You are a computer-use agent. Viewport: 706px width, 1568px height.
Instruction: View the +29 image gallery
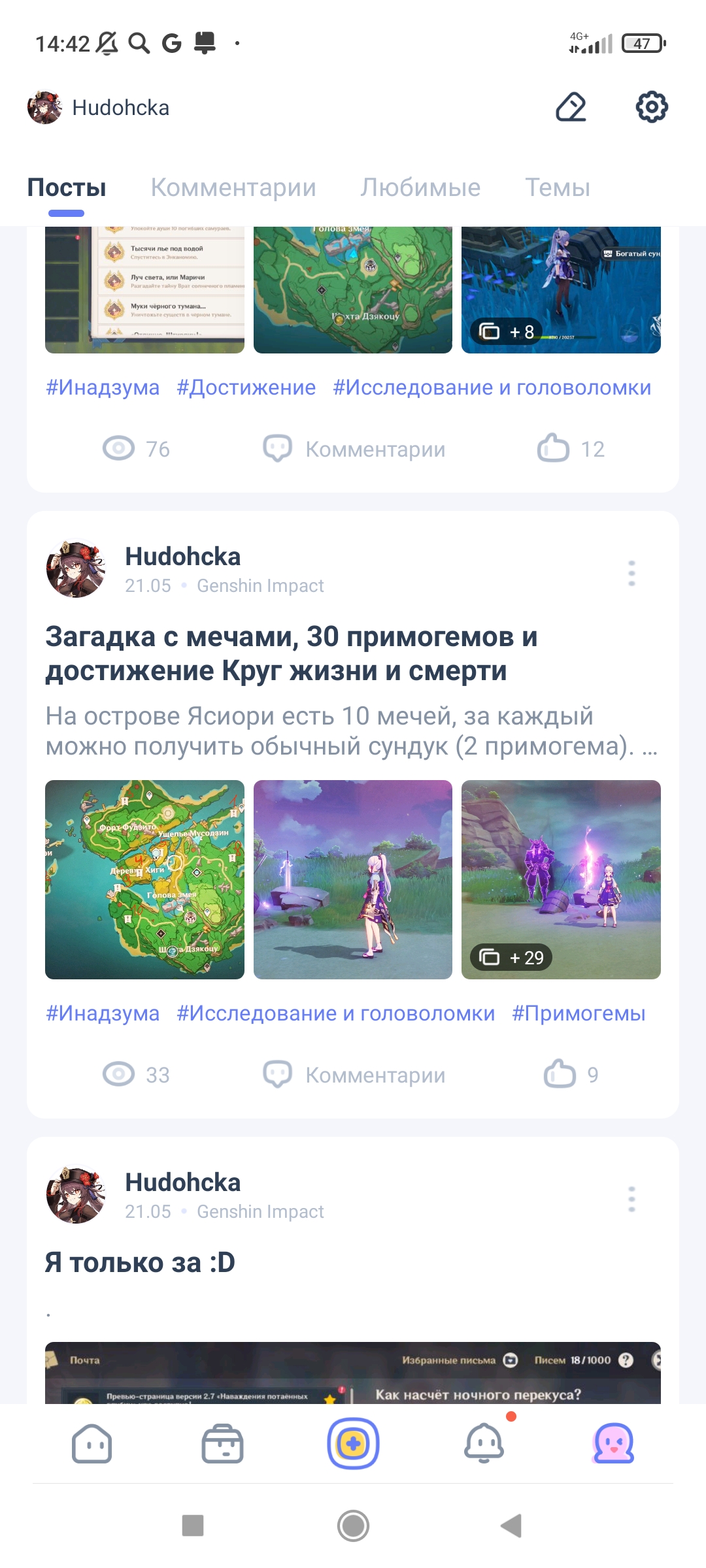561,879
